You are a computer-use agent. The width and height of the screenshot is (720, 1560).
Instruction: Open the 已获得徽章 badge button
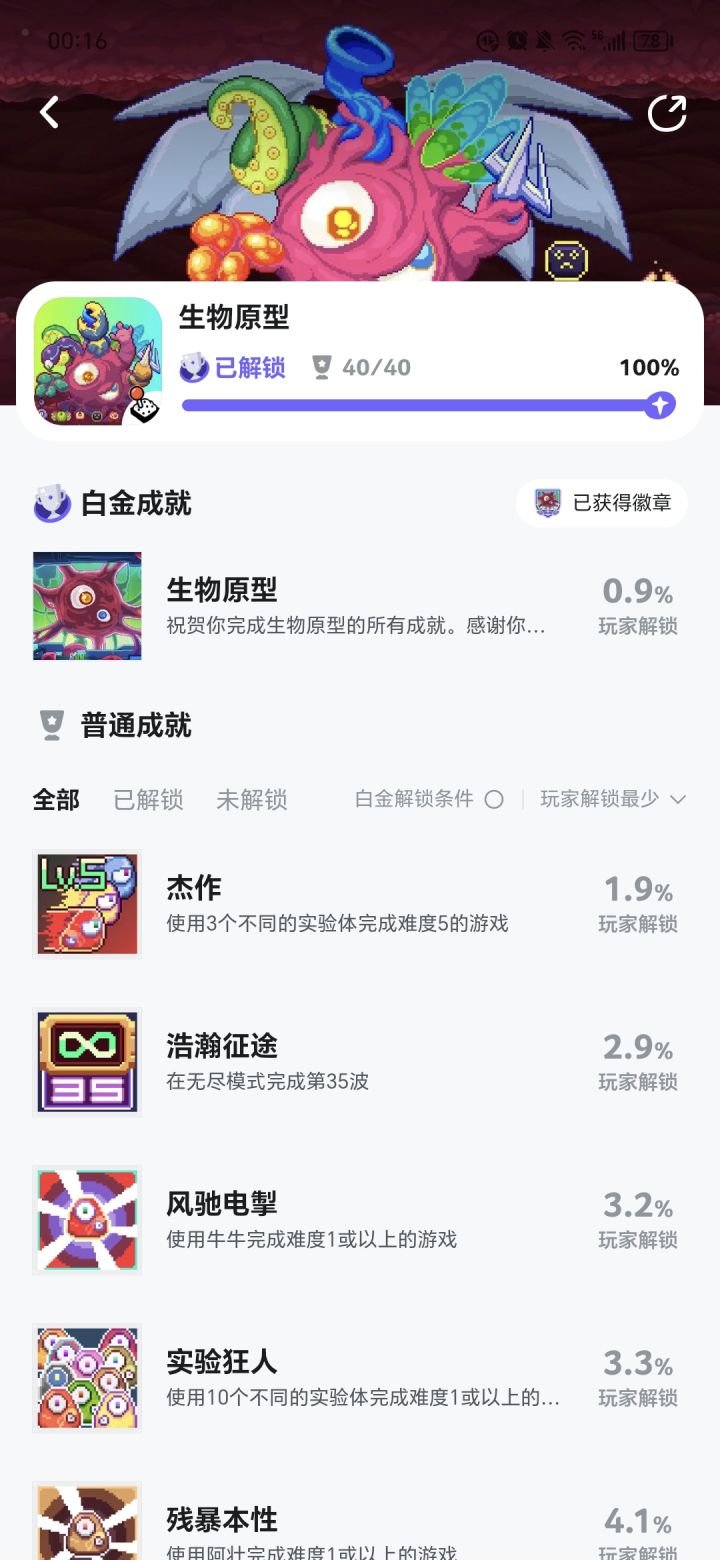tap(602, 503)
